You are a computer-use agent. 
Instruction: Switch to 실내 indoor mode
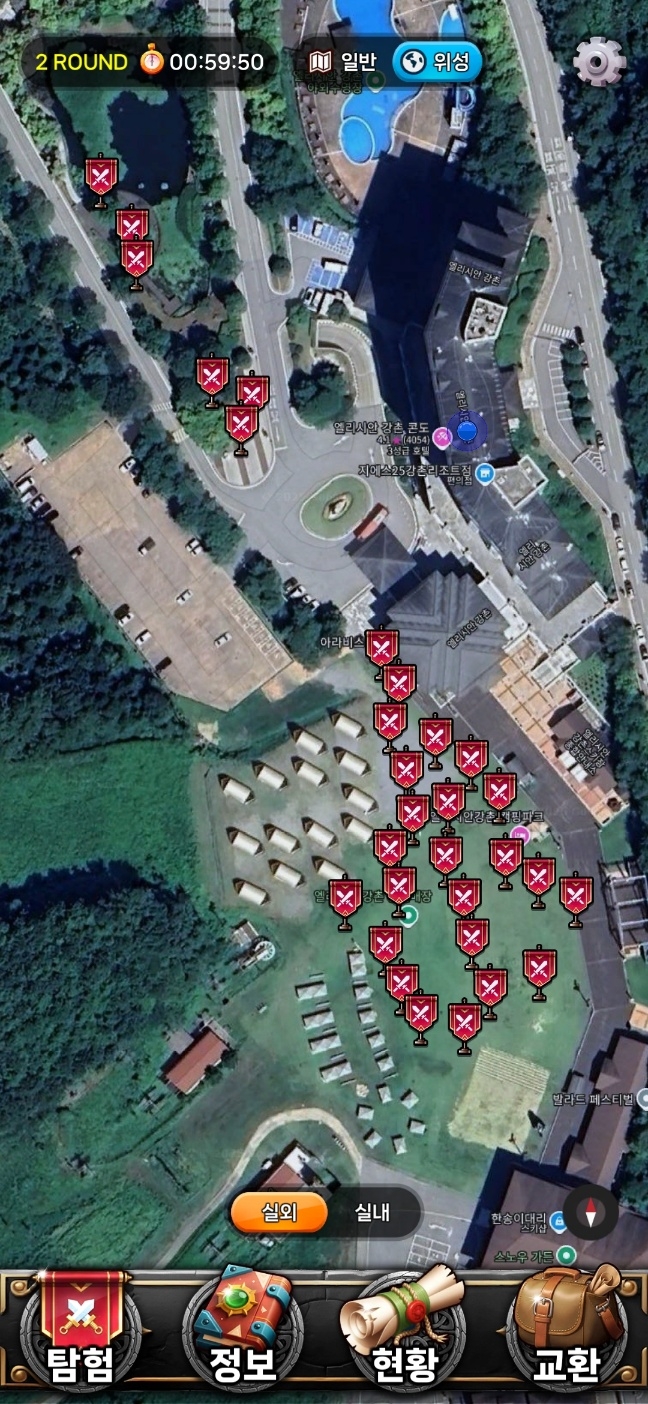[x=373, y=1213]
